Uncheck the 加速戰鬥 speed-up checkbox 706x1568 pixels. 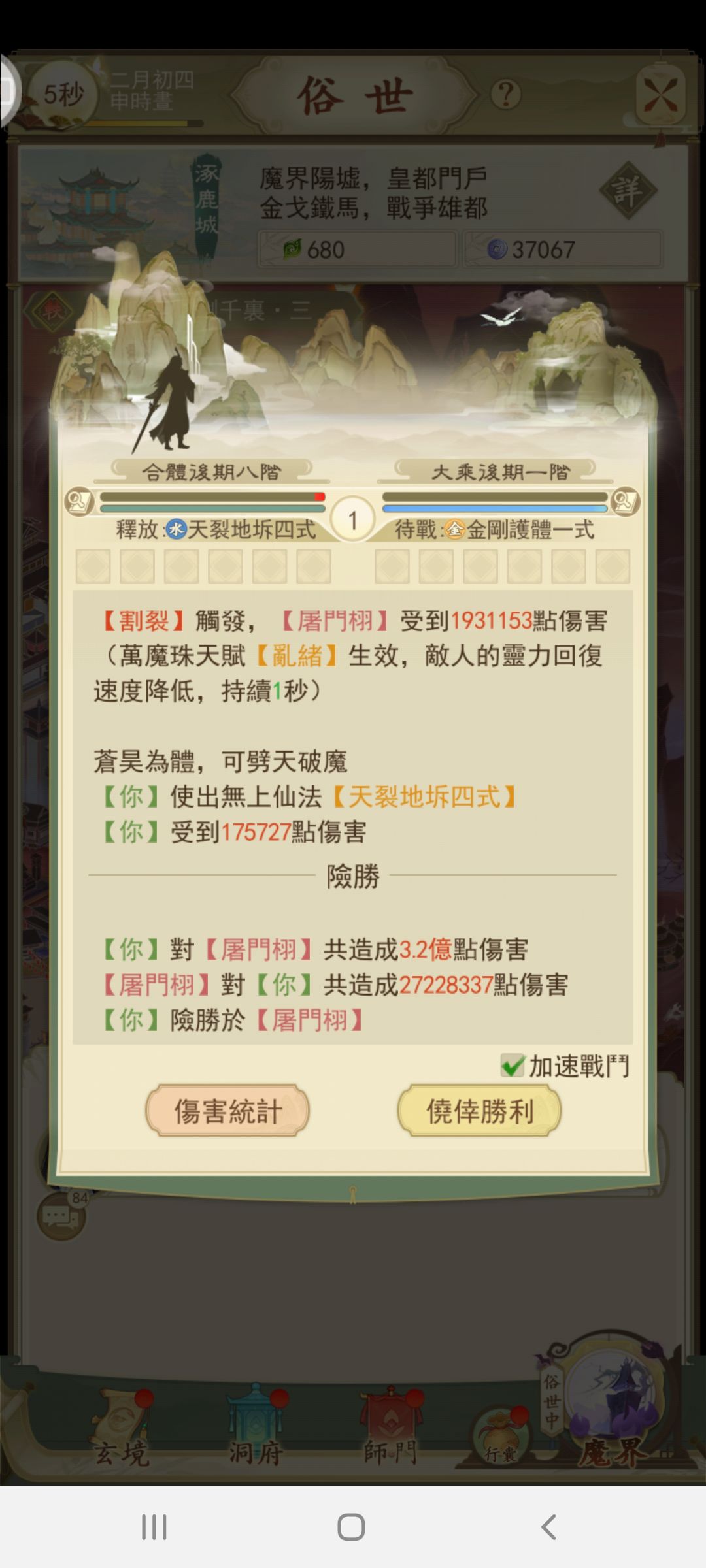click(513, 1066)
